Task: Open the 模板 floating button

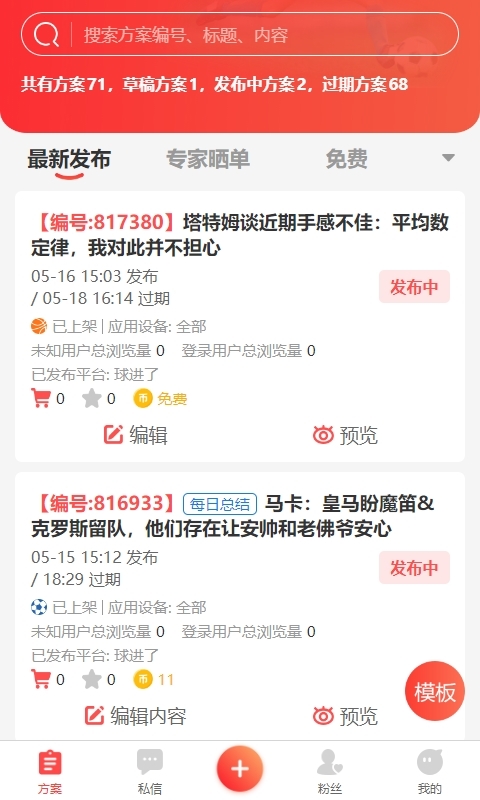Action: pos(435,691)
